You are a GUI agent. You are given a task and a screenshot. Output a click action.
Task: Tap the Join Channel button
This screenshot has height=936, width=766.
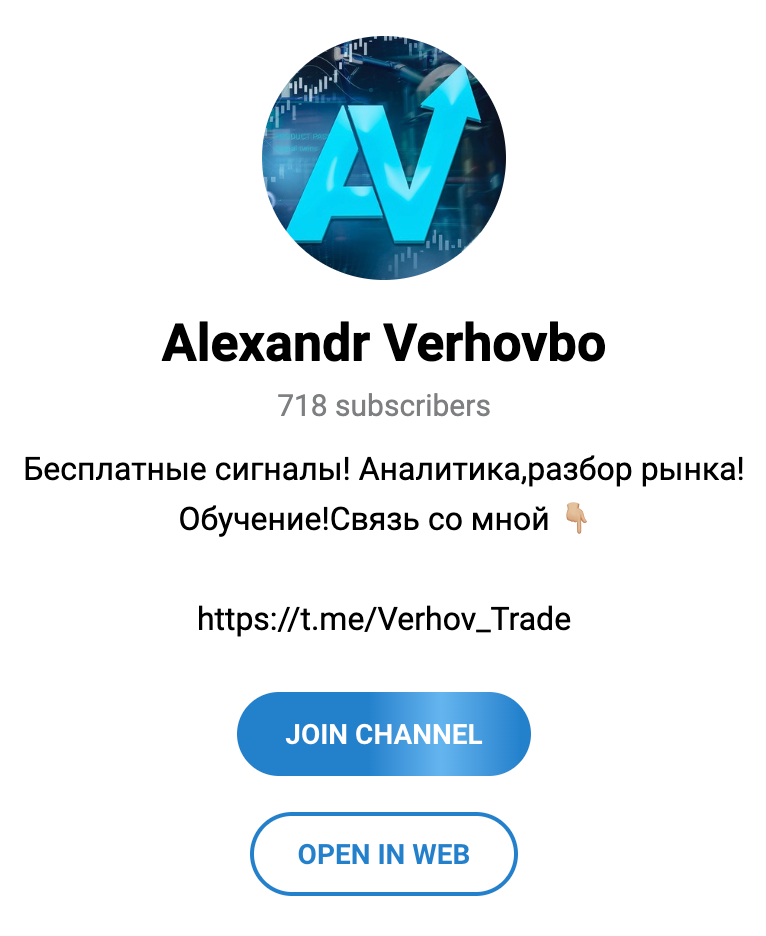(x=383, y=734)
